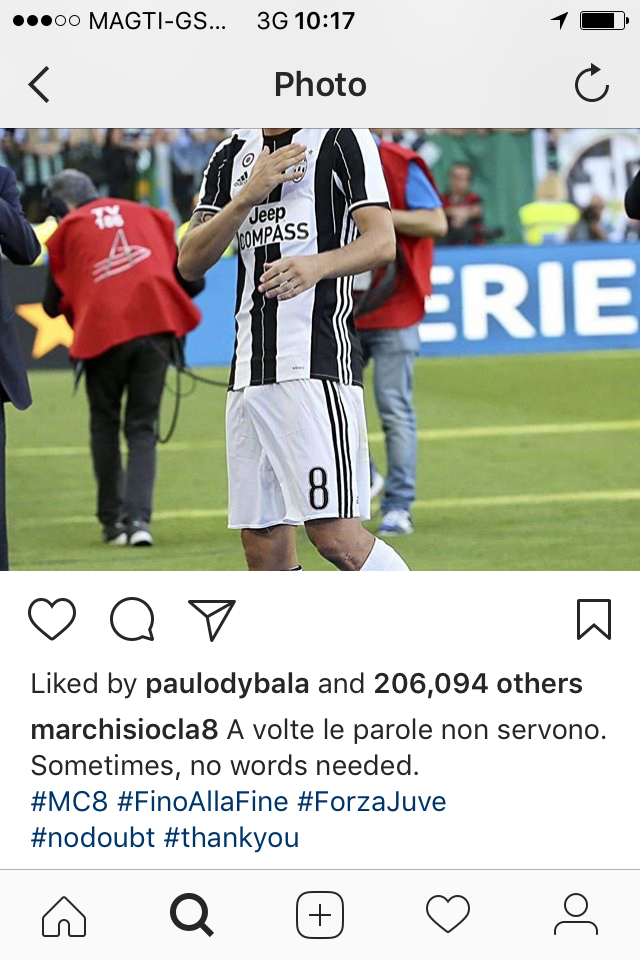This screenshot has width=640, height=960.
Task: Share the post via direct message
Action: (x=212, y=620)
